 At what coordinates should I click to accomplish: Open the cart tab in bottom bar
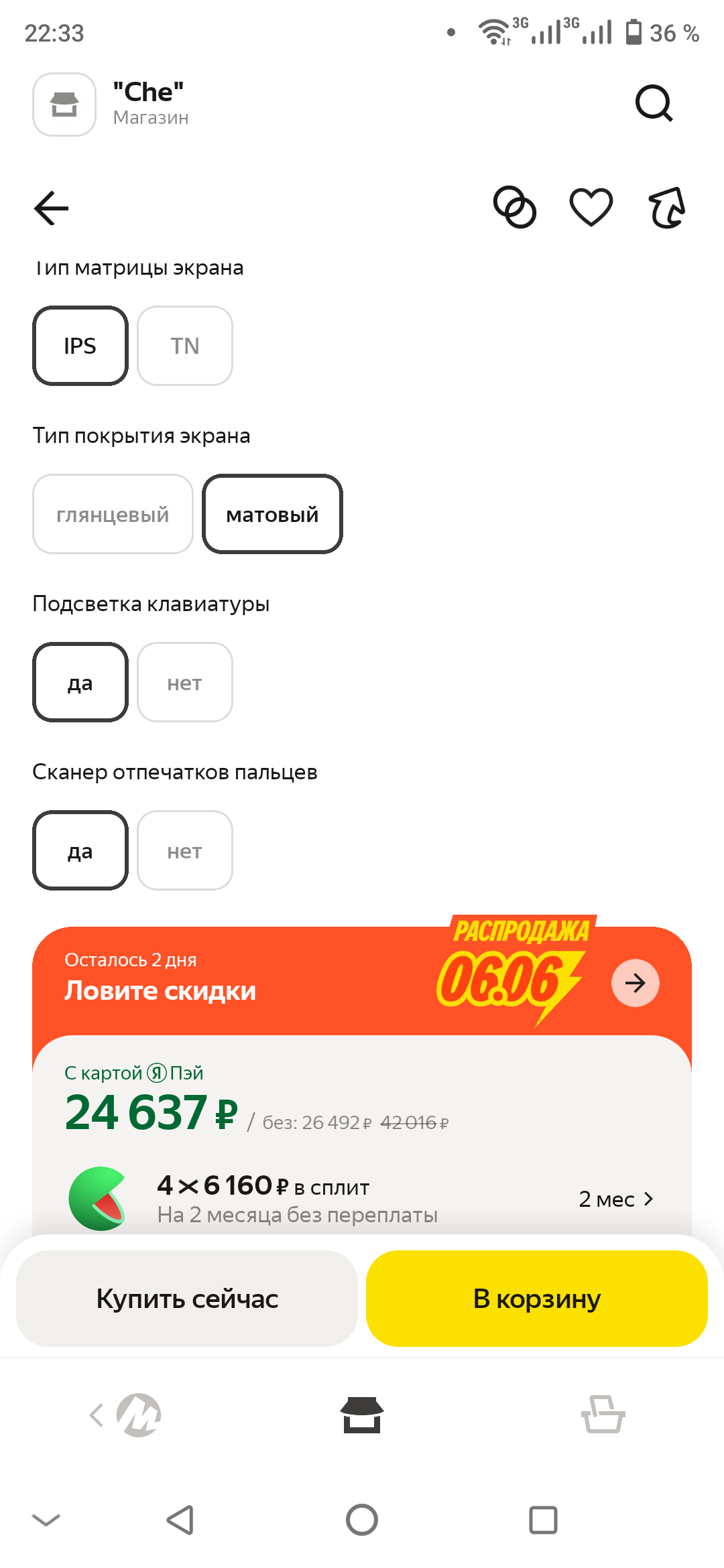603,1415
